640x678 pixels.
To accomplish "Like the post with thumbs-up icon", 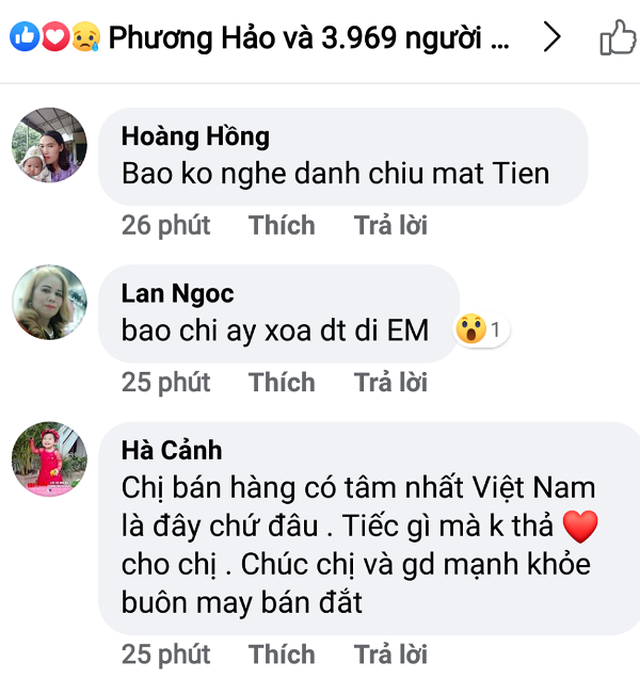I will tap(617, 38).
